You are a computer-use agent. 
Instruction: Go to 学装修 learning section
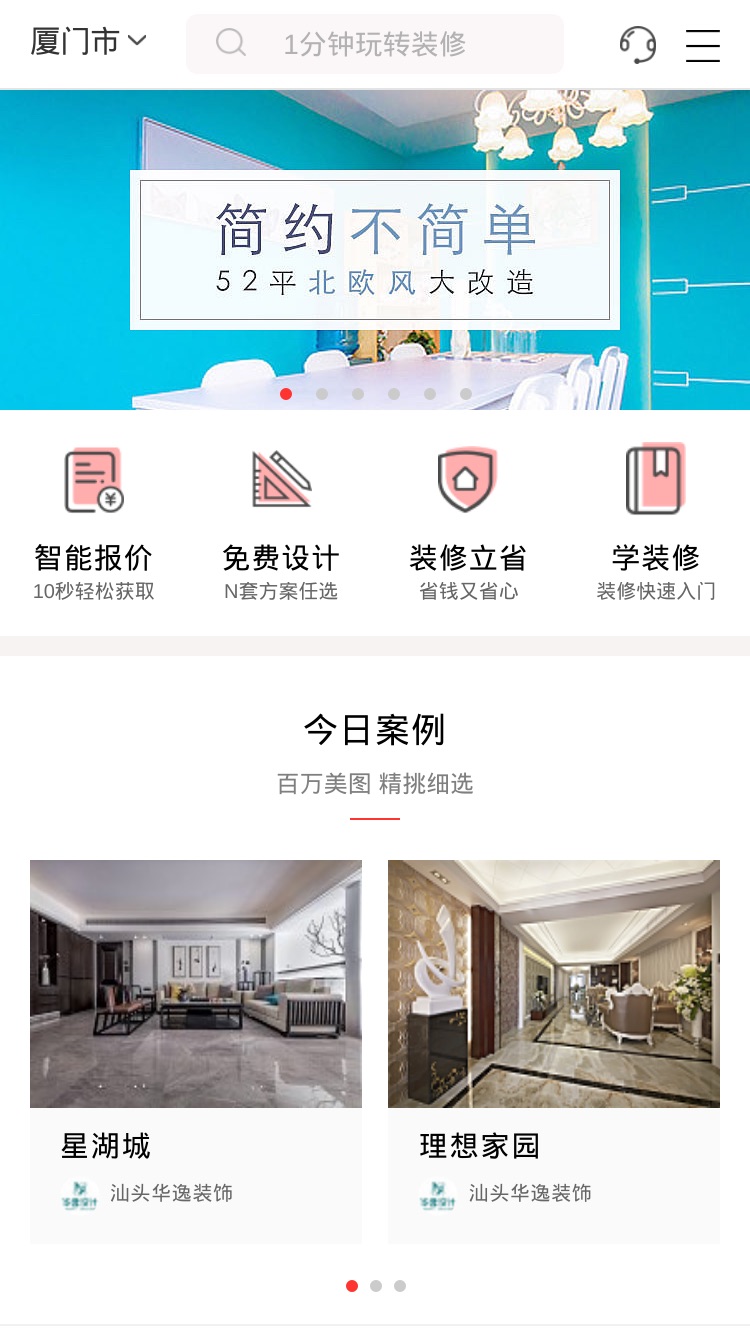[x=656, y=524]
